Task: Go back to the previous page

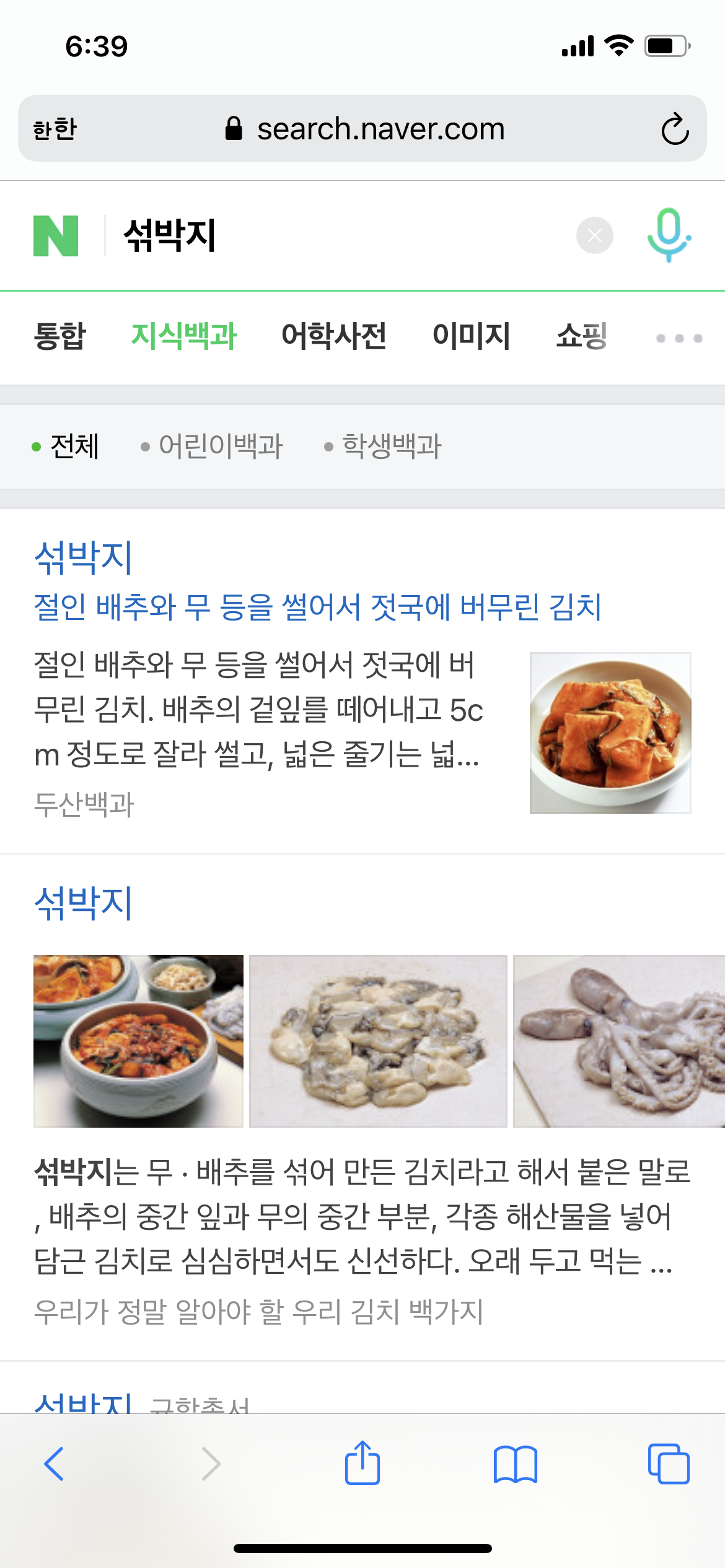Action: click(x=55, y=1464)
